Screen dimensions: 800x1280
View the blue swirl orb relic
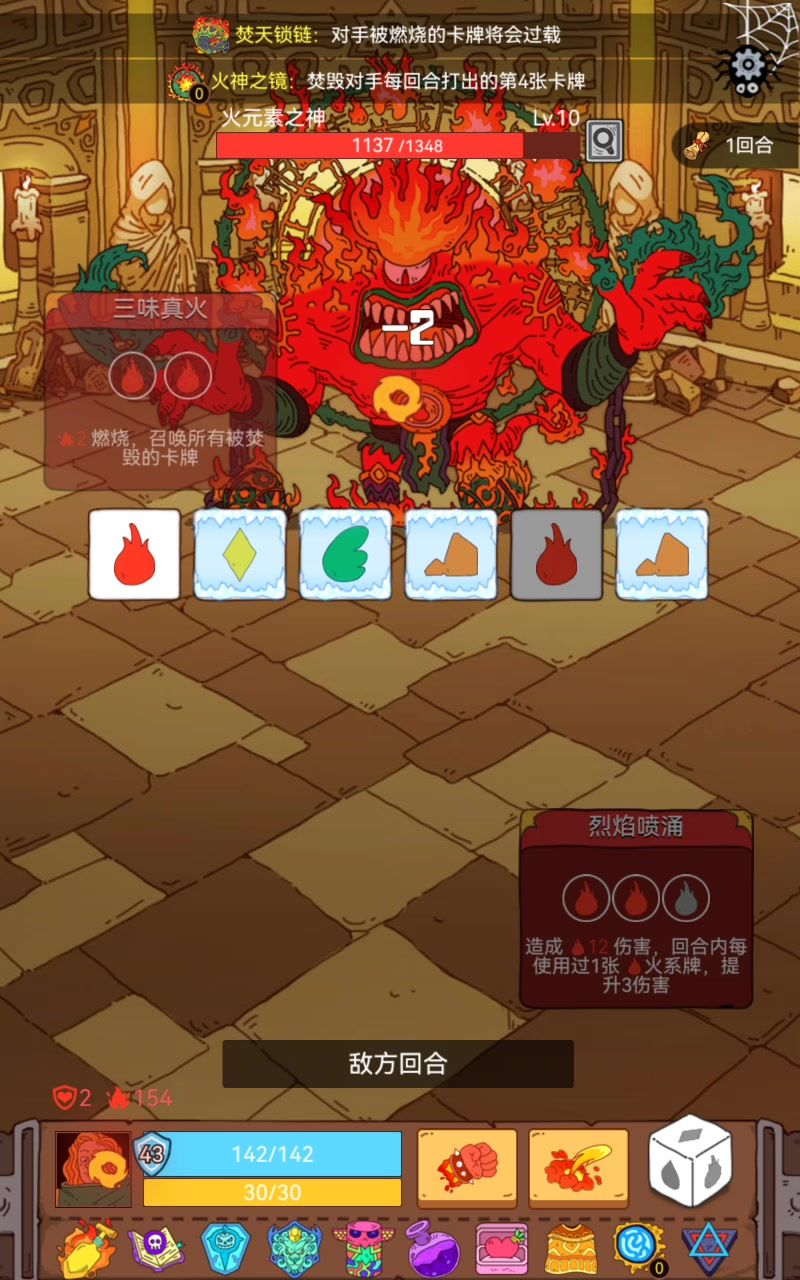coord(639,1246)
